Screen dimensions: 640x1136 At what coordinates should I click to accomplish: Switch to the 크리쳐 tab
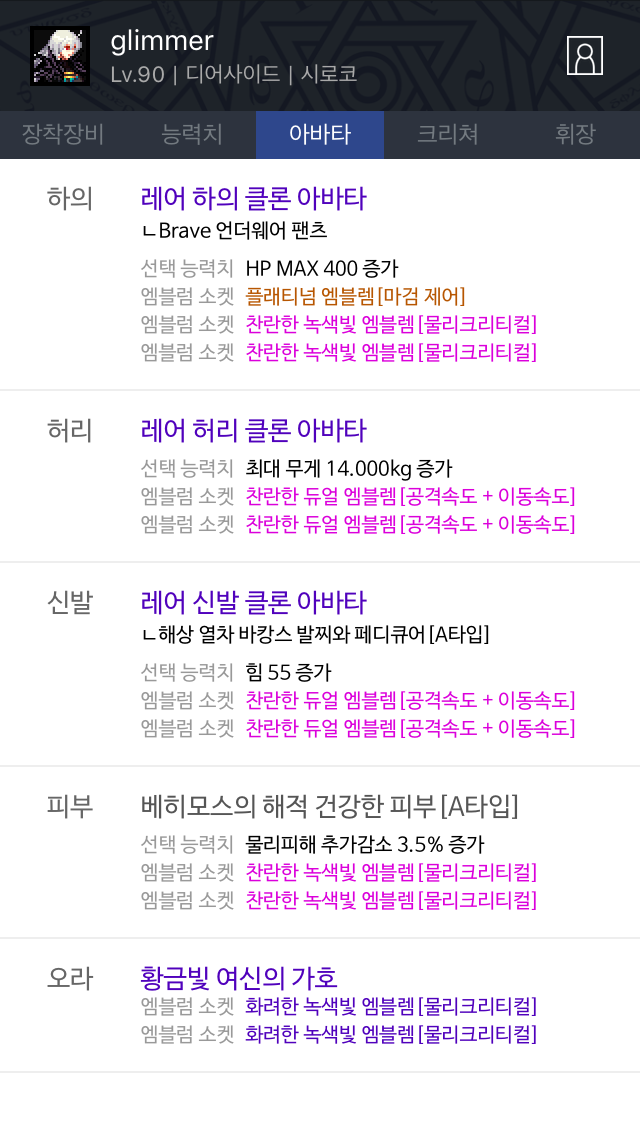(x=448, y=135)
